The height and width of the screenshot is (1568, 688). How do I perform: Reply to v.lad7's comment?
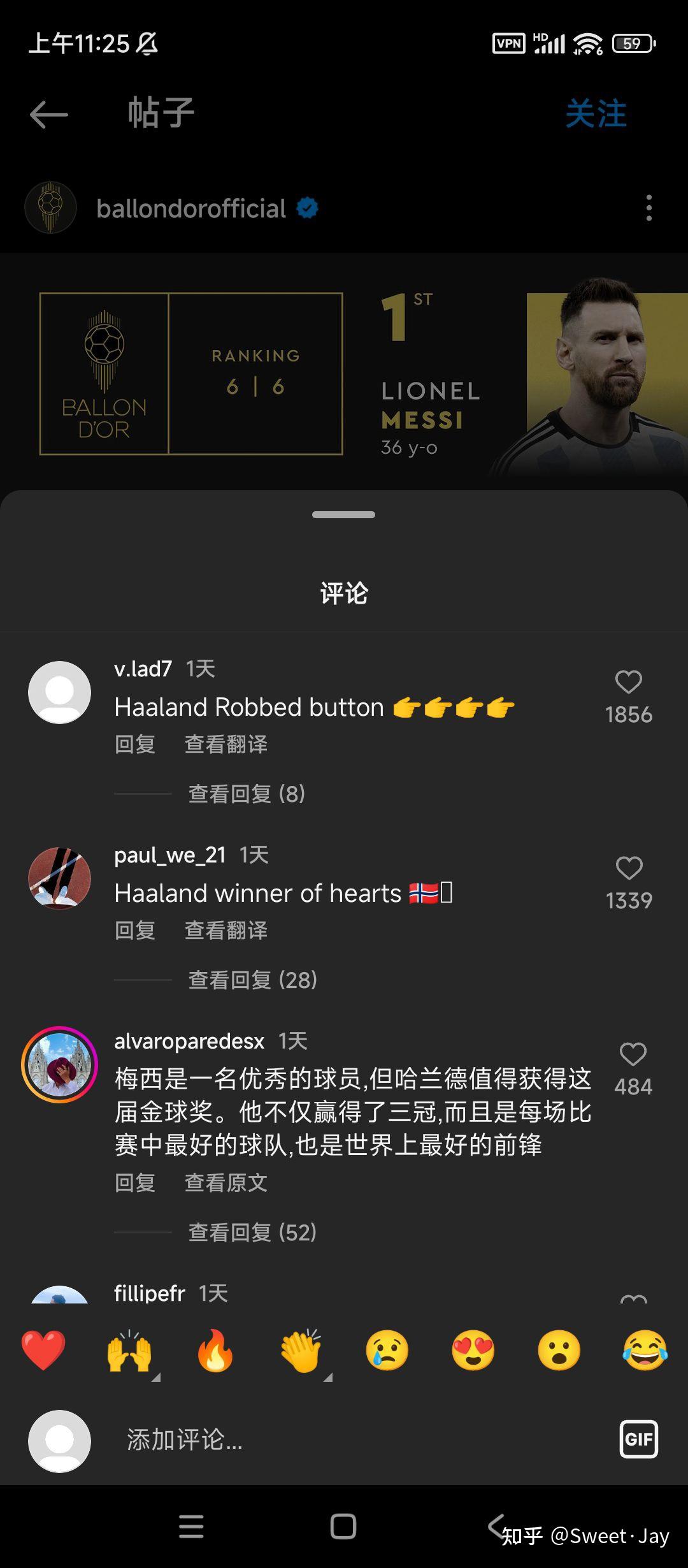pyautogui.click(x=135, y=744)
